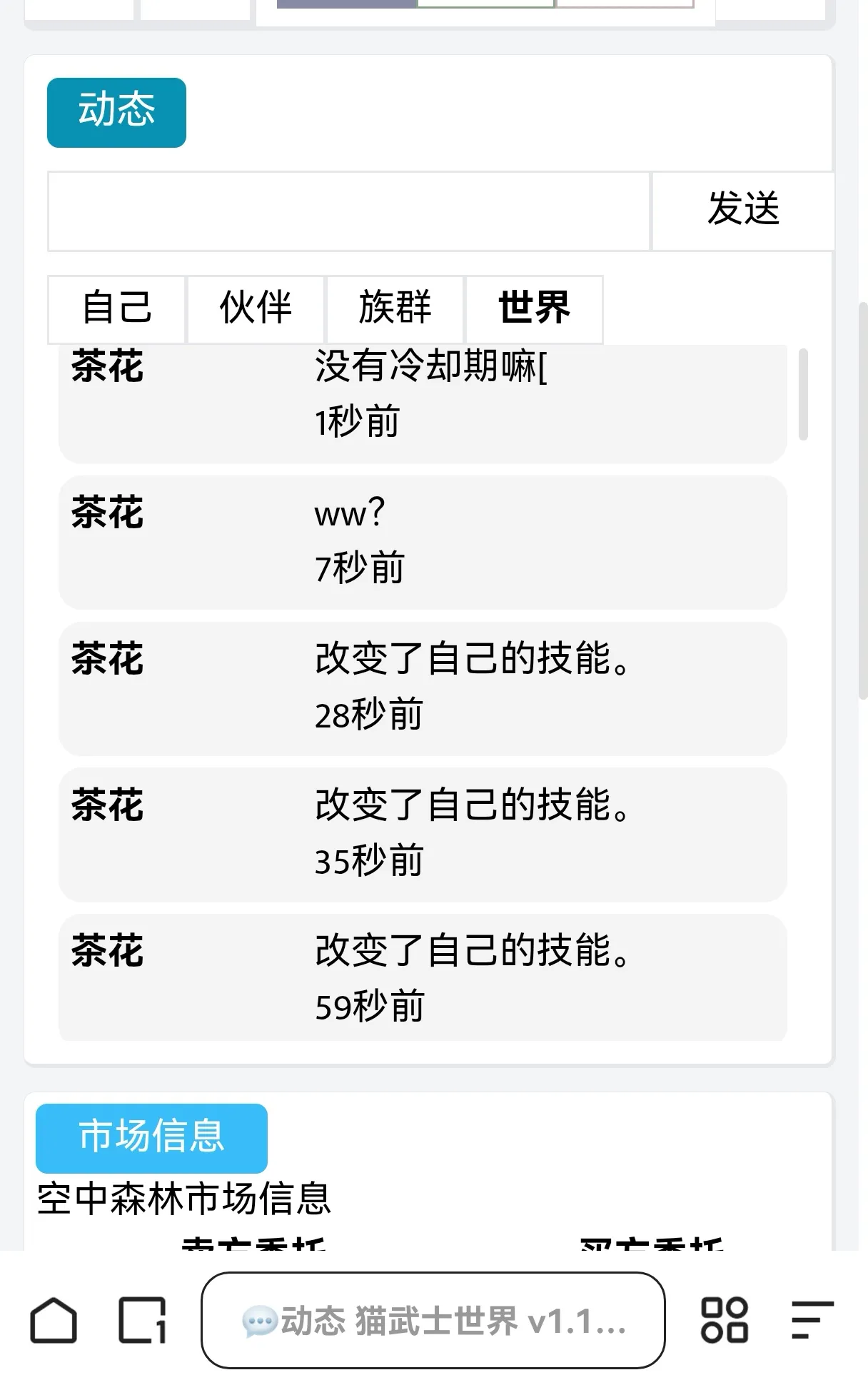868x1390 pixels.
Task: Switch to the 伙伴 tab
Action: pos(256,308)
